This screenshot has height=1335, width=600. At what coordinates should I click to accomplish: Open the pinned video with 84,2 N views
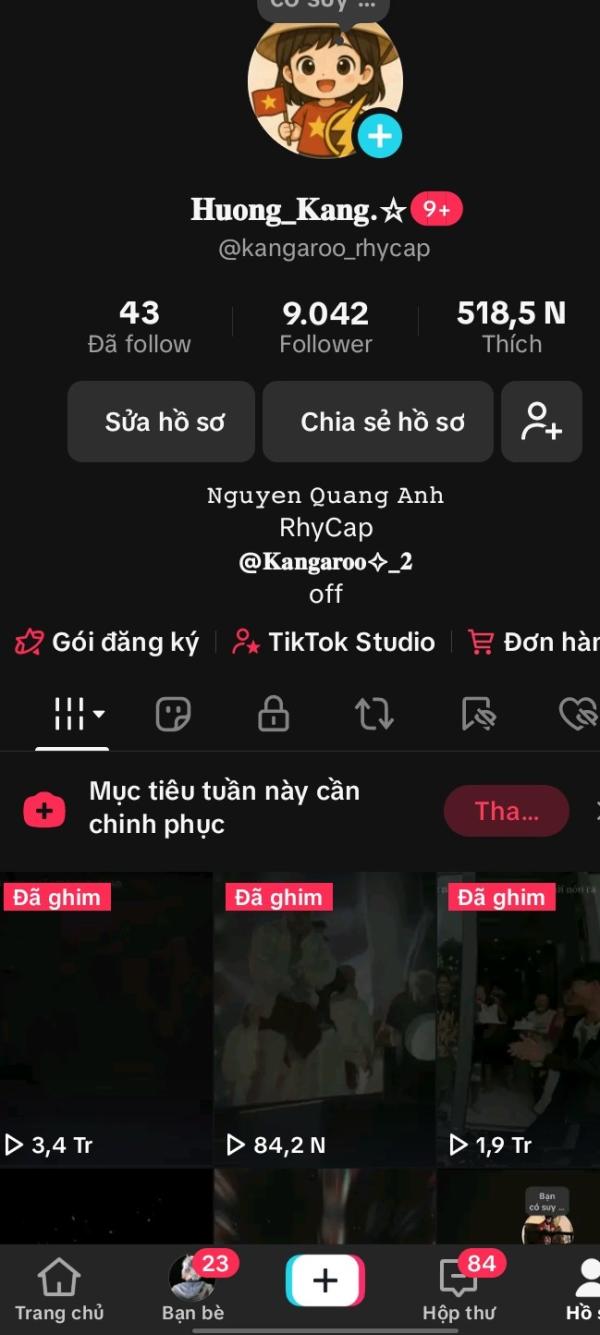click(x=325, y=1020)
